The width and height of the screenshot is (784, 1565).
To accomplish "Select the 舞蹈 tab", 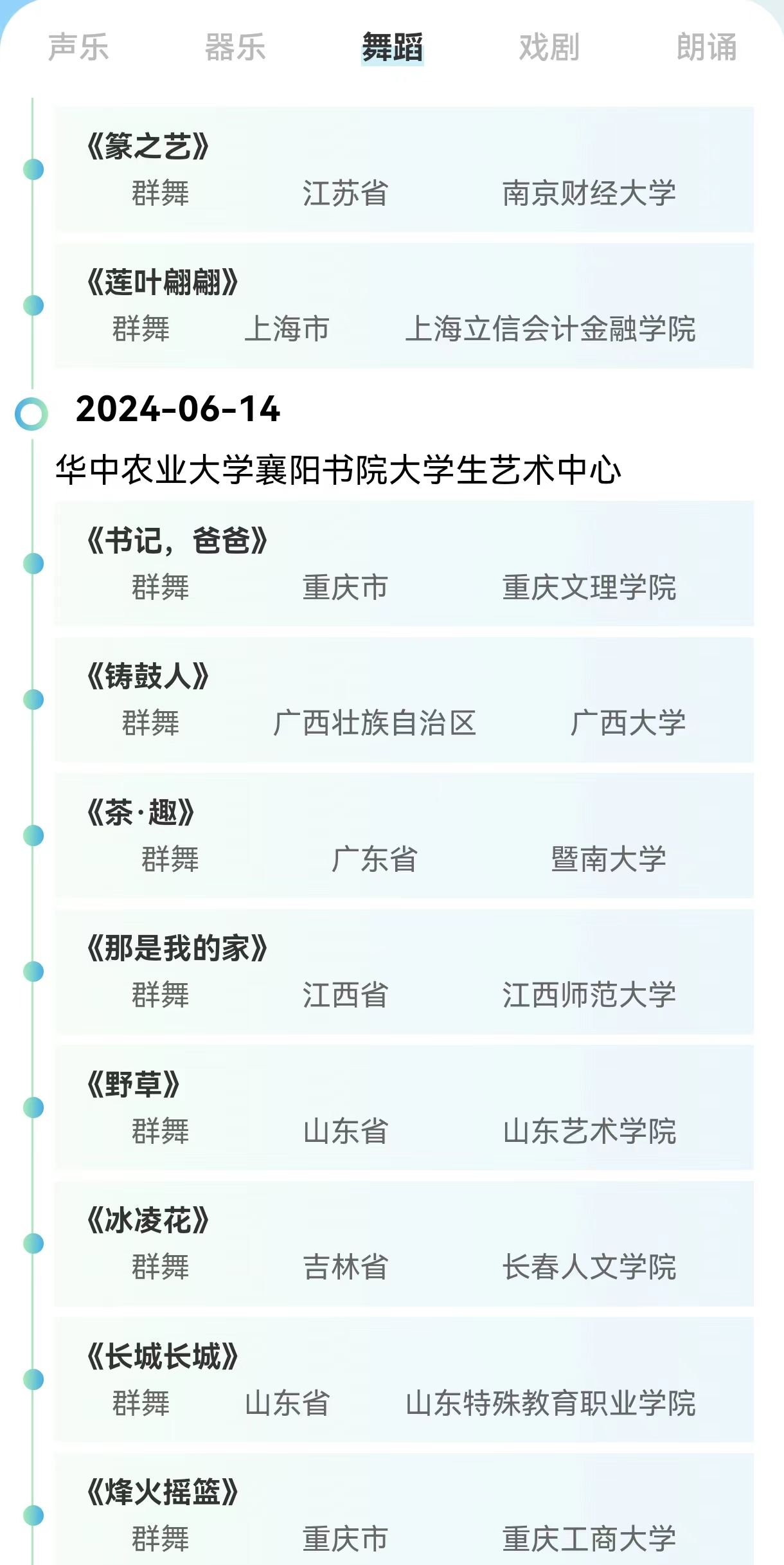I will coord(392,48).
